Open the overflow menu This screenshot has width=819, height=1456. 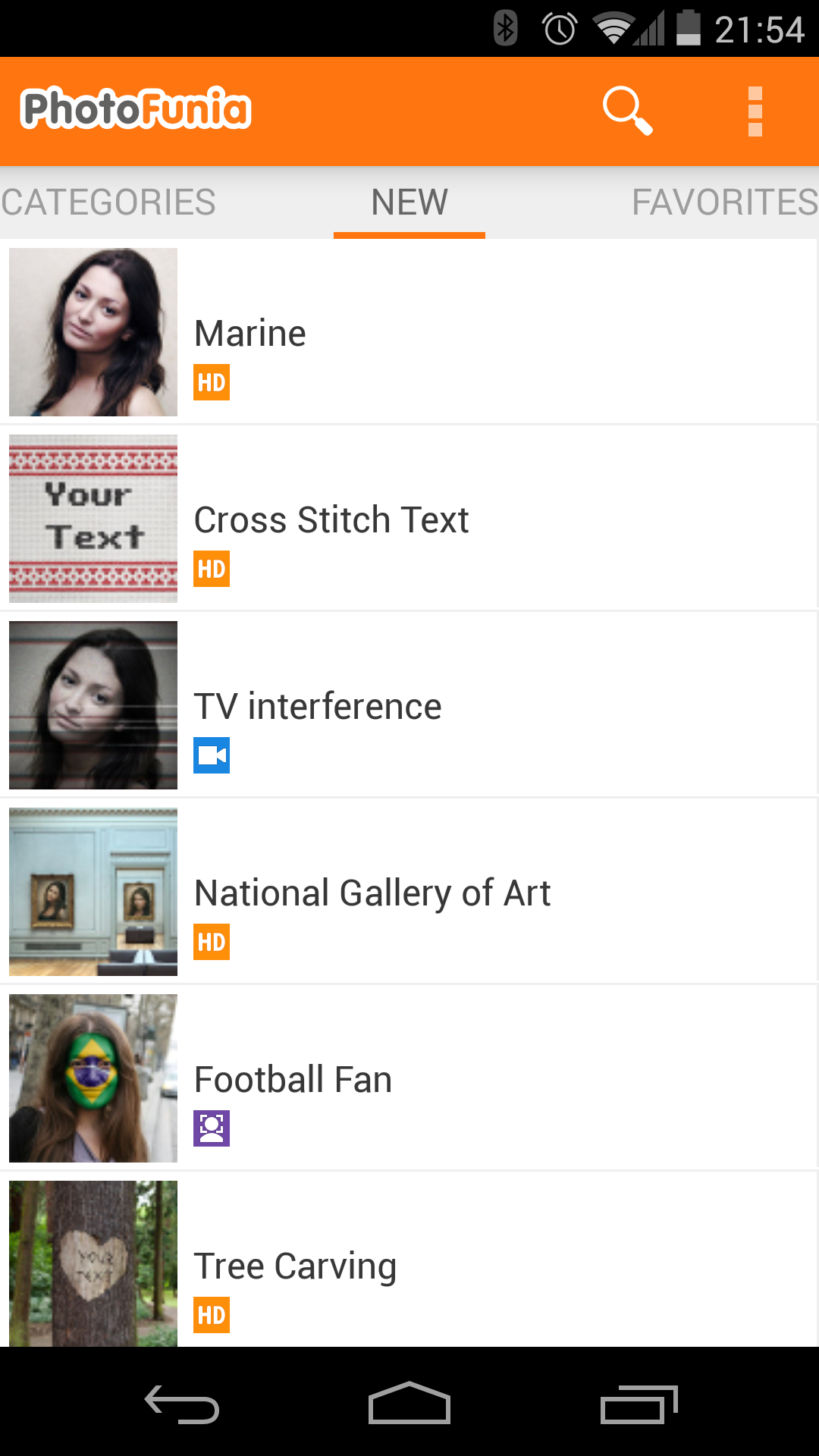pos(755,111)
